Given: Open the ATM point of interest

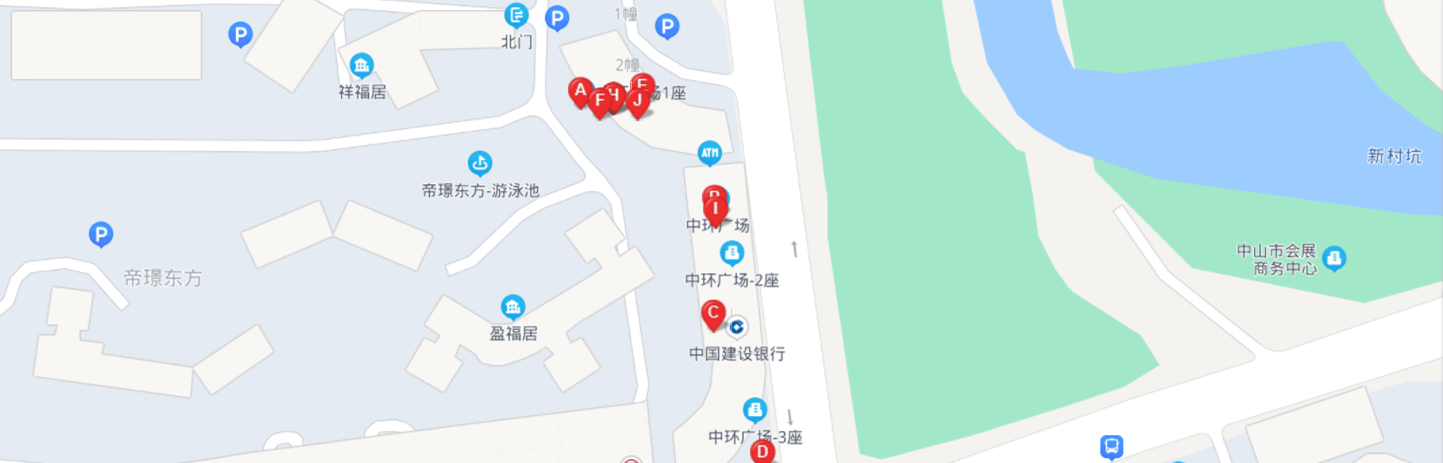Looking at the screenshot, I should coord(709,153).
